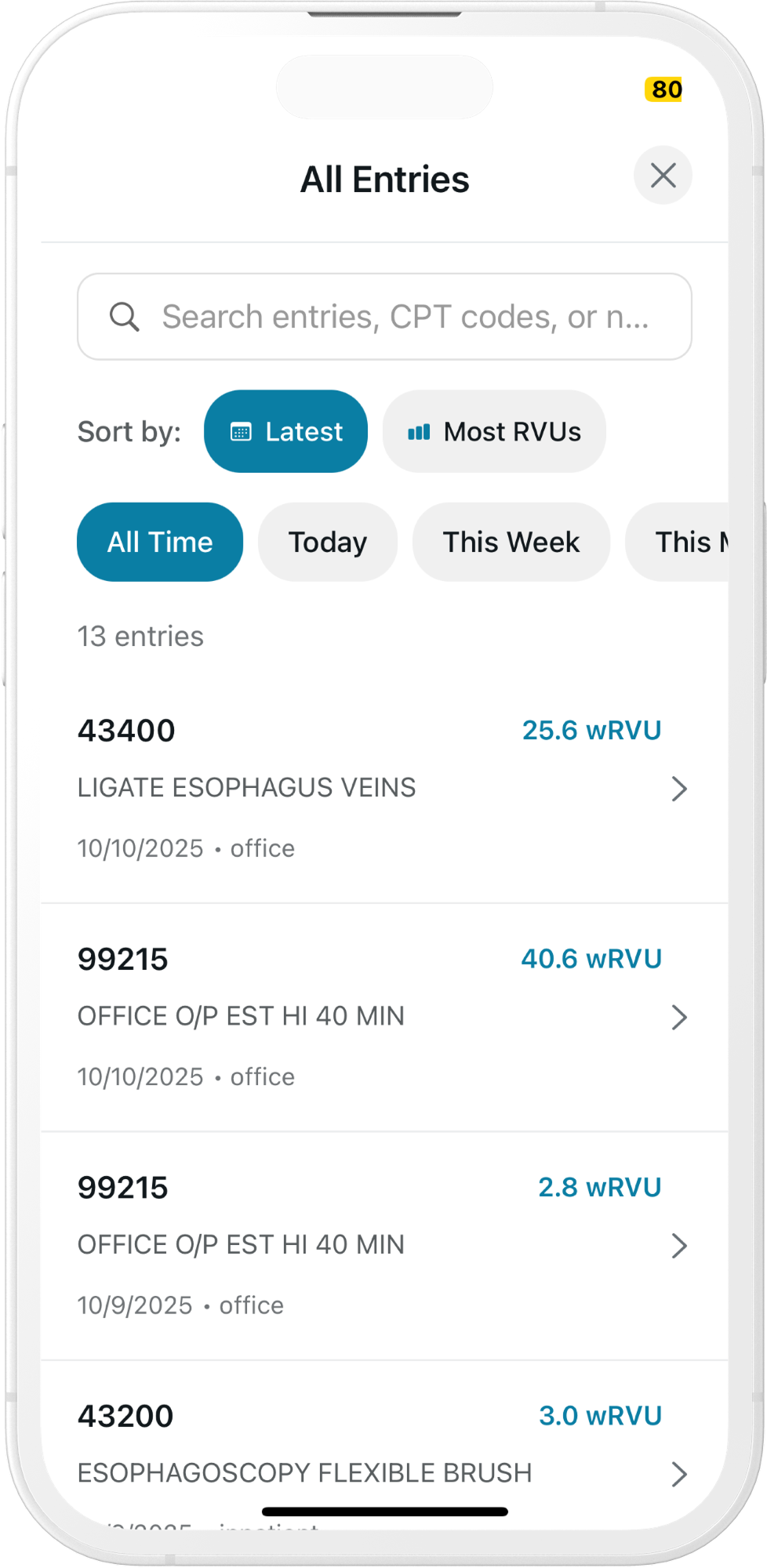Viewport: 767px width, 1568px height.
Task: Enable the Today filter chip
Action: tap(327, 541)
